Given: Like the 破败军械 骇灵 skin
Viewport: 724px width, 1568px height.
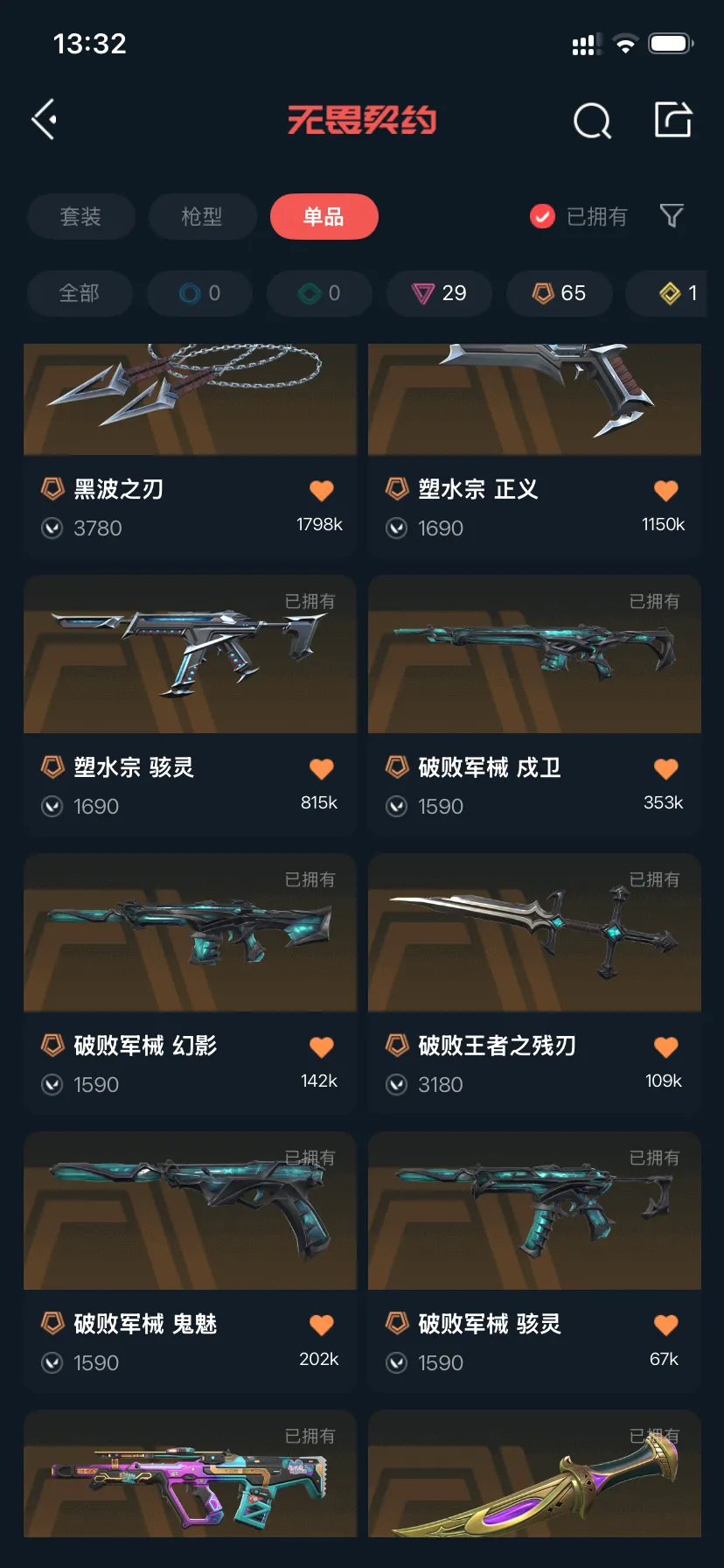Looking at the screenshot, I should pyautogui.click(x=666, y=1326).
